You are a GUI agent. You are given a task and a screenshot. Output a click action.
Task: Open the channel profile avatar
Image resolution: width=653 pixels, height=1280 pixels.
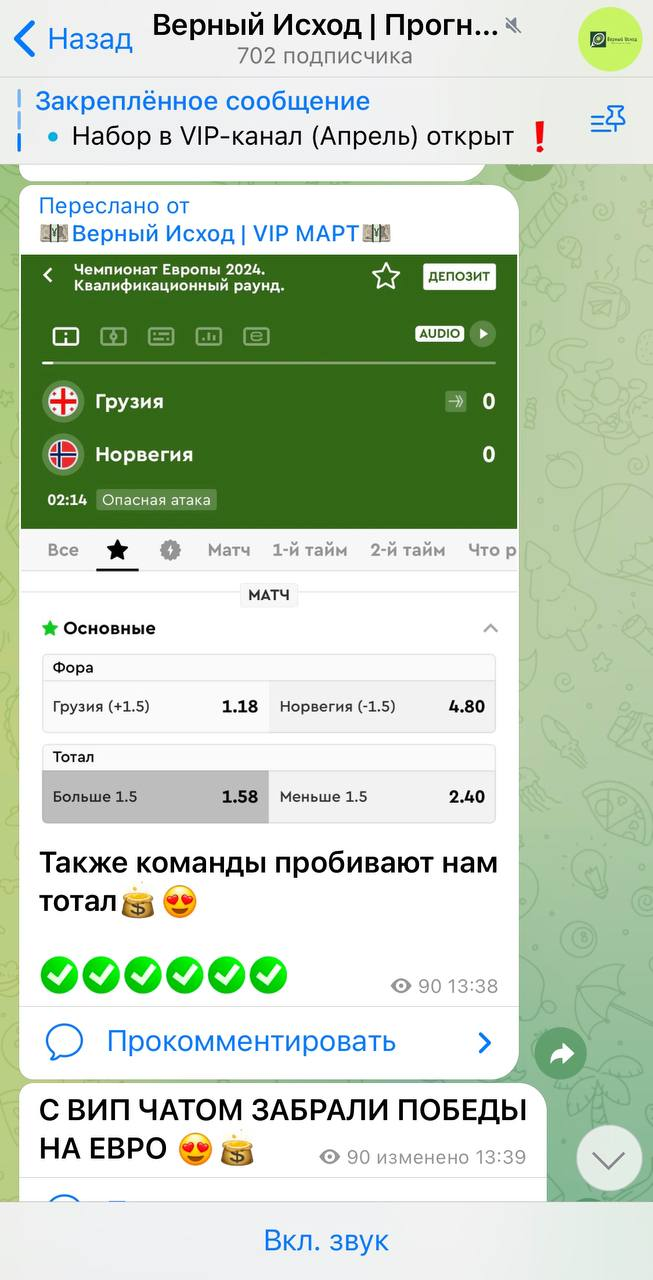point(610,39)
